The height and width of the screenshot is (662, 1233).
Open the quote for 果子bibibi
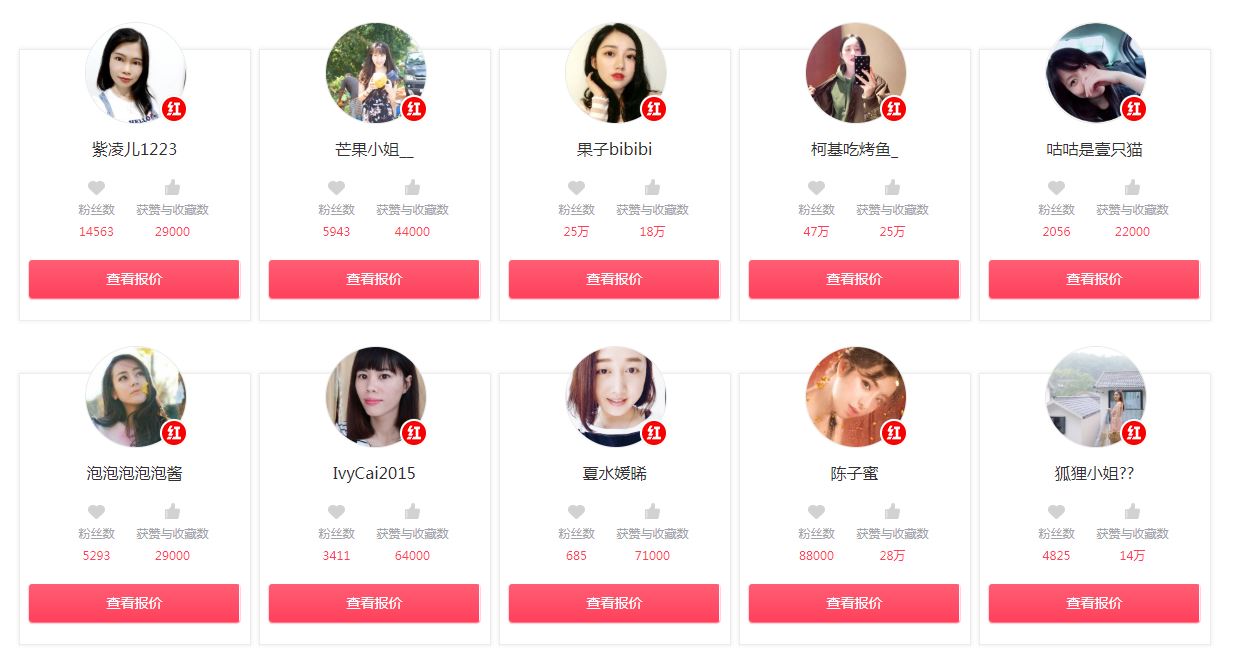point(614,279)
